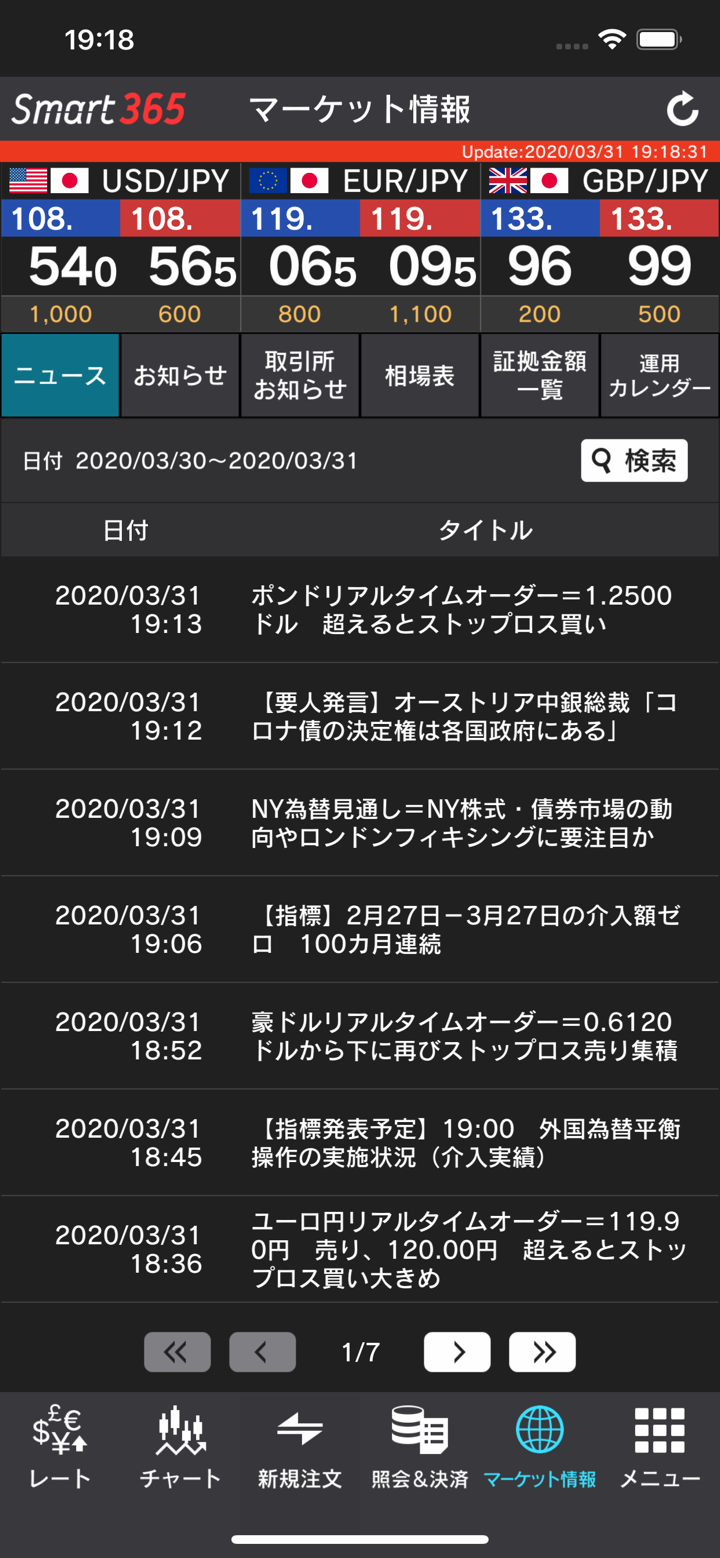Open the 照会&決済 tab
The width and height of the screenshot is (720, 1558).
click(420, 1447)
